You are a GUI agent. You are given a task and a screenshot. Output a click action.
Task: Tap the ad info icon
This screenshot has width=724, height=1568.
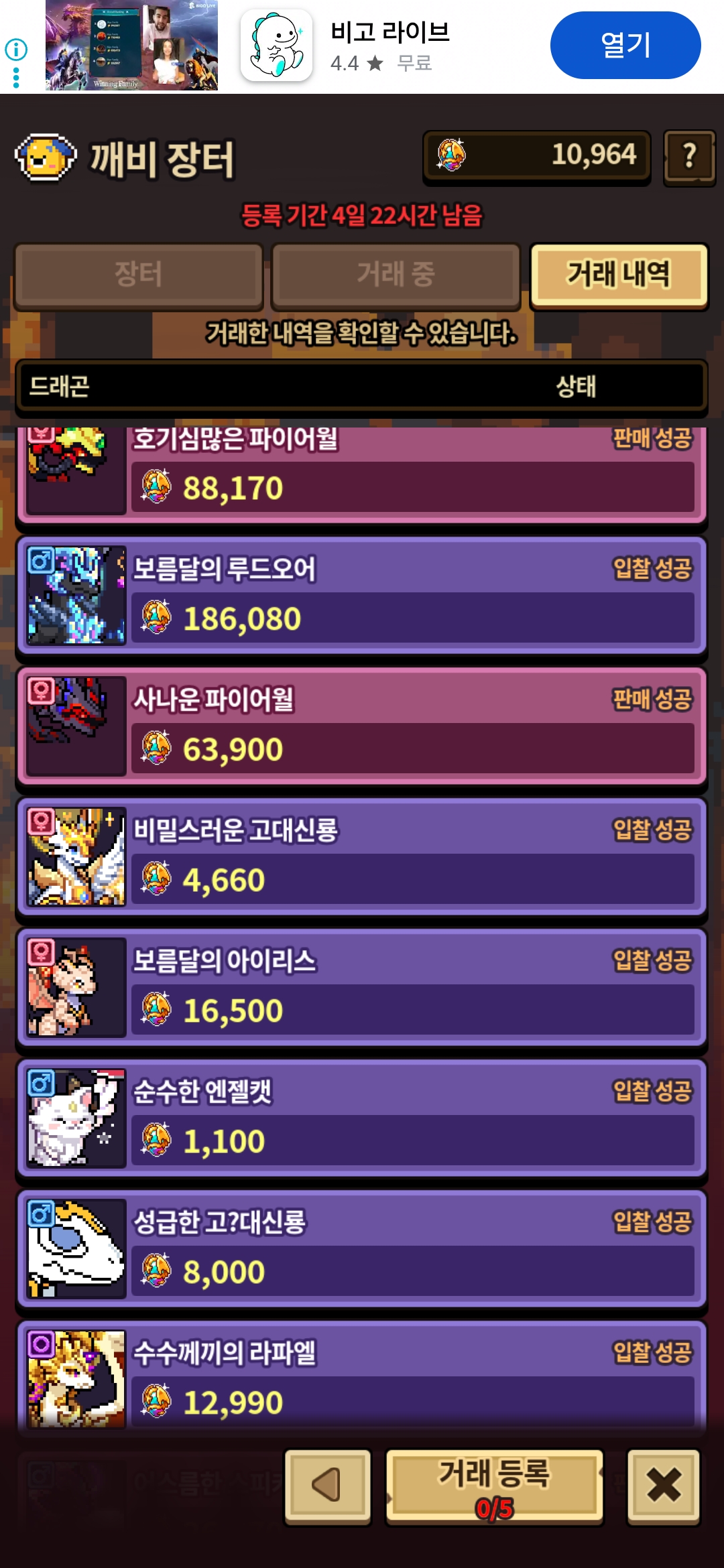coord(16,49)
